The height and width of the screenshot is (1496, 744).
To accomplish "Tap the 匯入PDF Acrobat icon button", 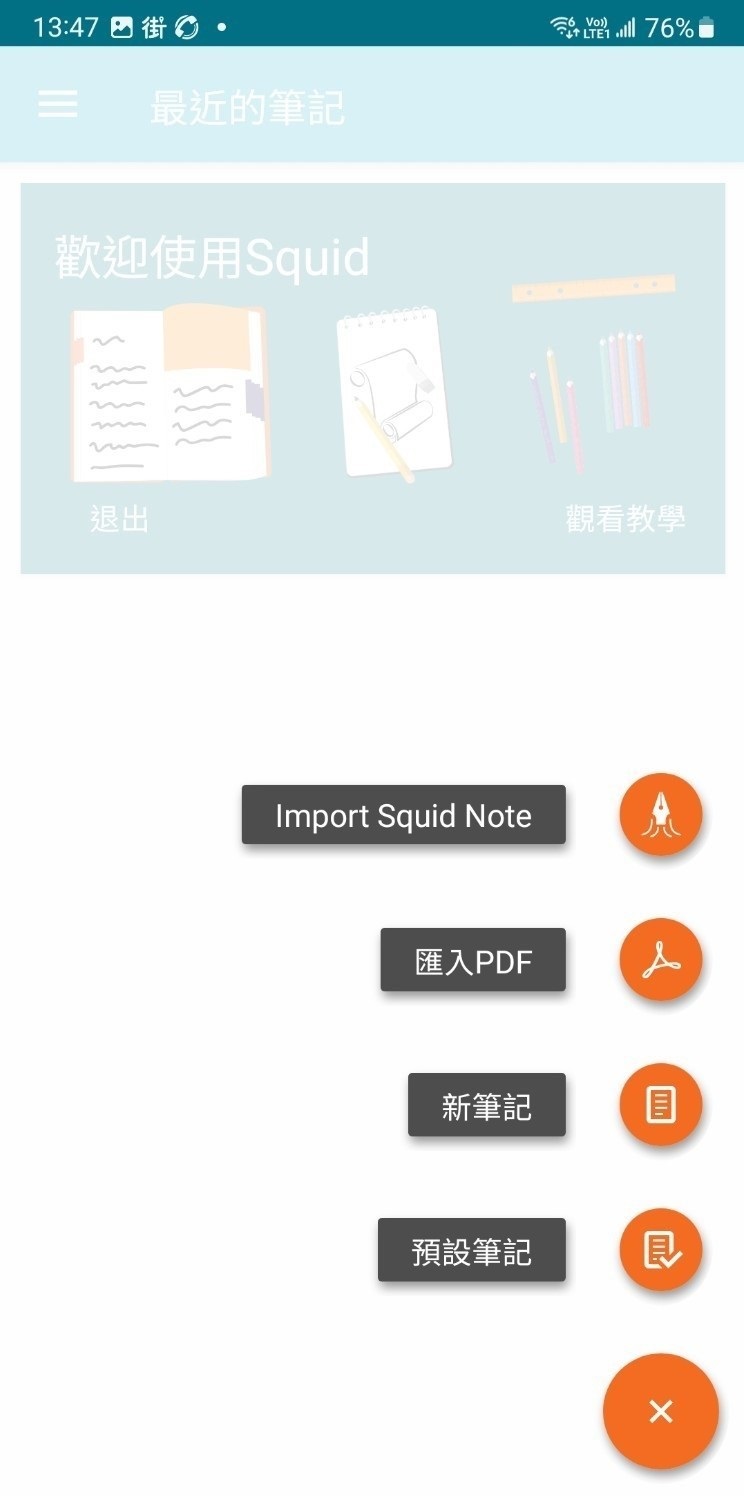I will pyautogui.click(x=661, y=960).
